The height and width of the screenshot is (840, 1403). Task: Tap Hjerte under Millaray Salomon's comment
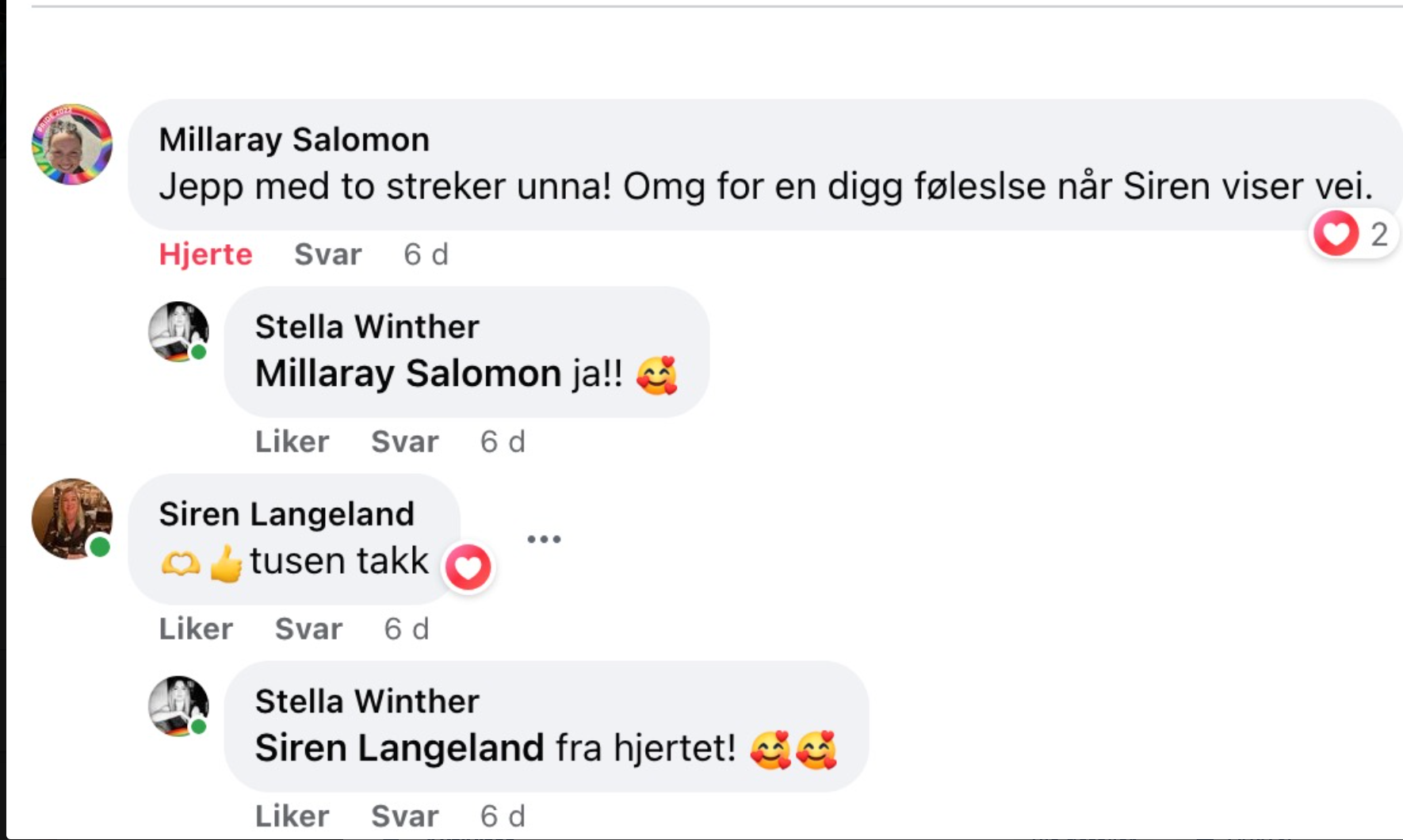point(205,254)
